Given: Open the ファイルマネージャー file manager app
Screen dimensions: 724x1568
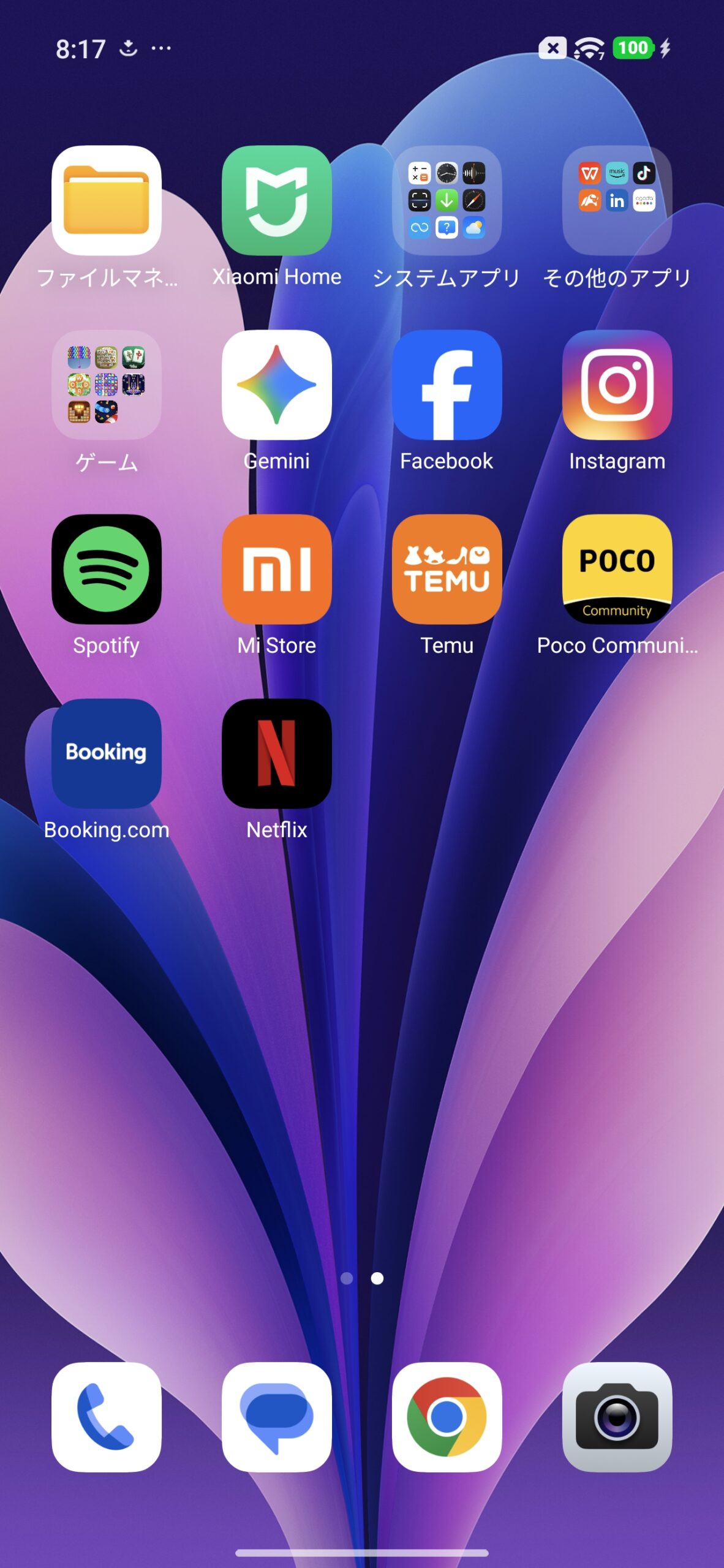Looking at the screenshot, I should click(x=107, y=200).
